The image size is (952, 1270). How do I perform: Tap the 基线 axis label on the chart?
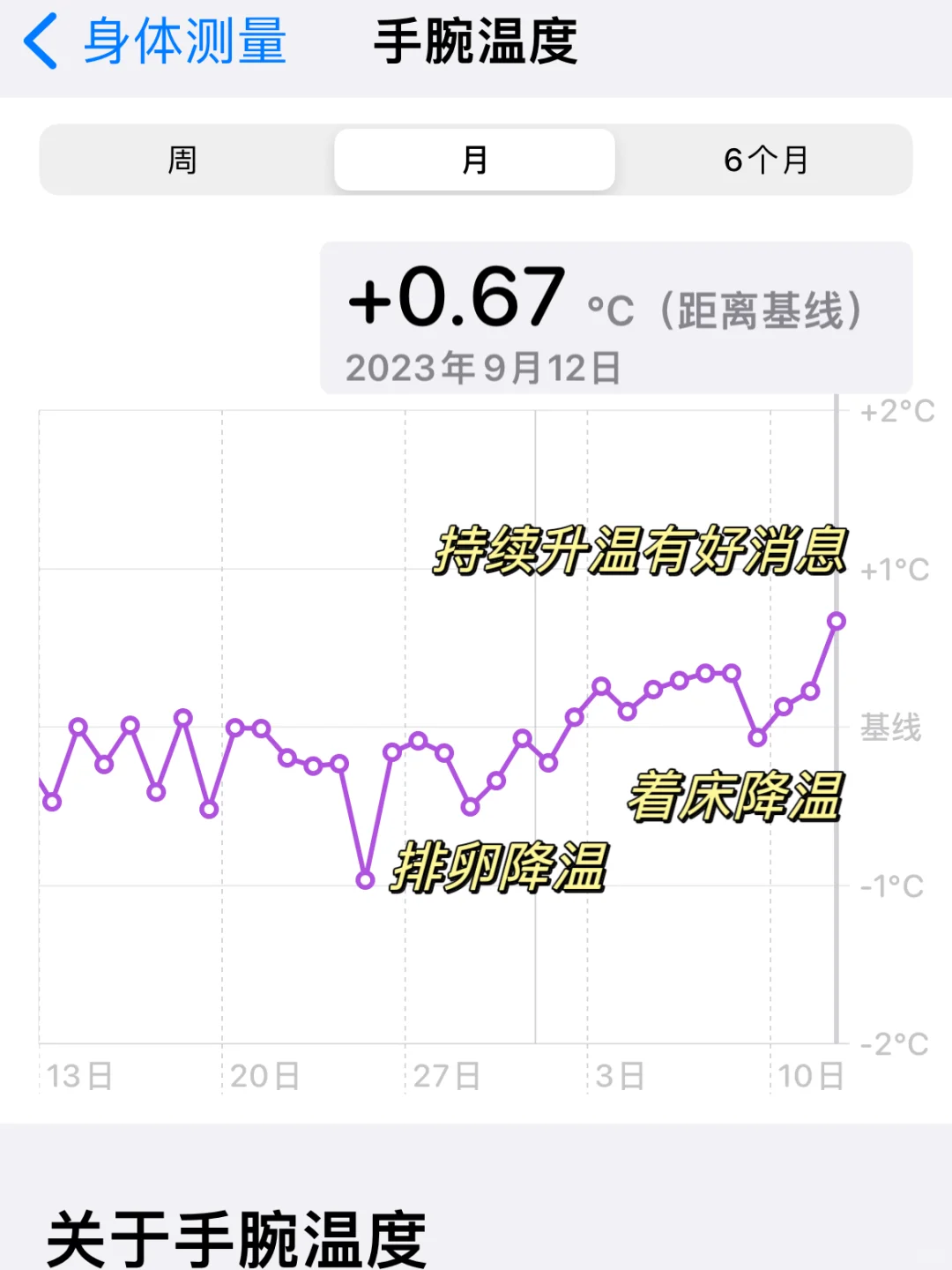pyautogui.click(x=890, y=725)
